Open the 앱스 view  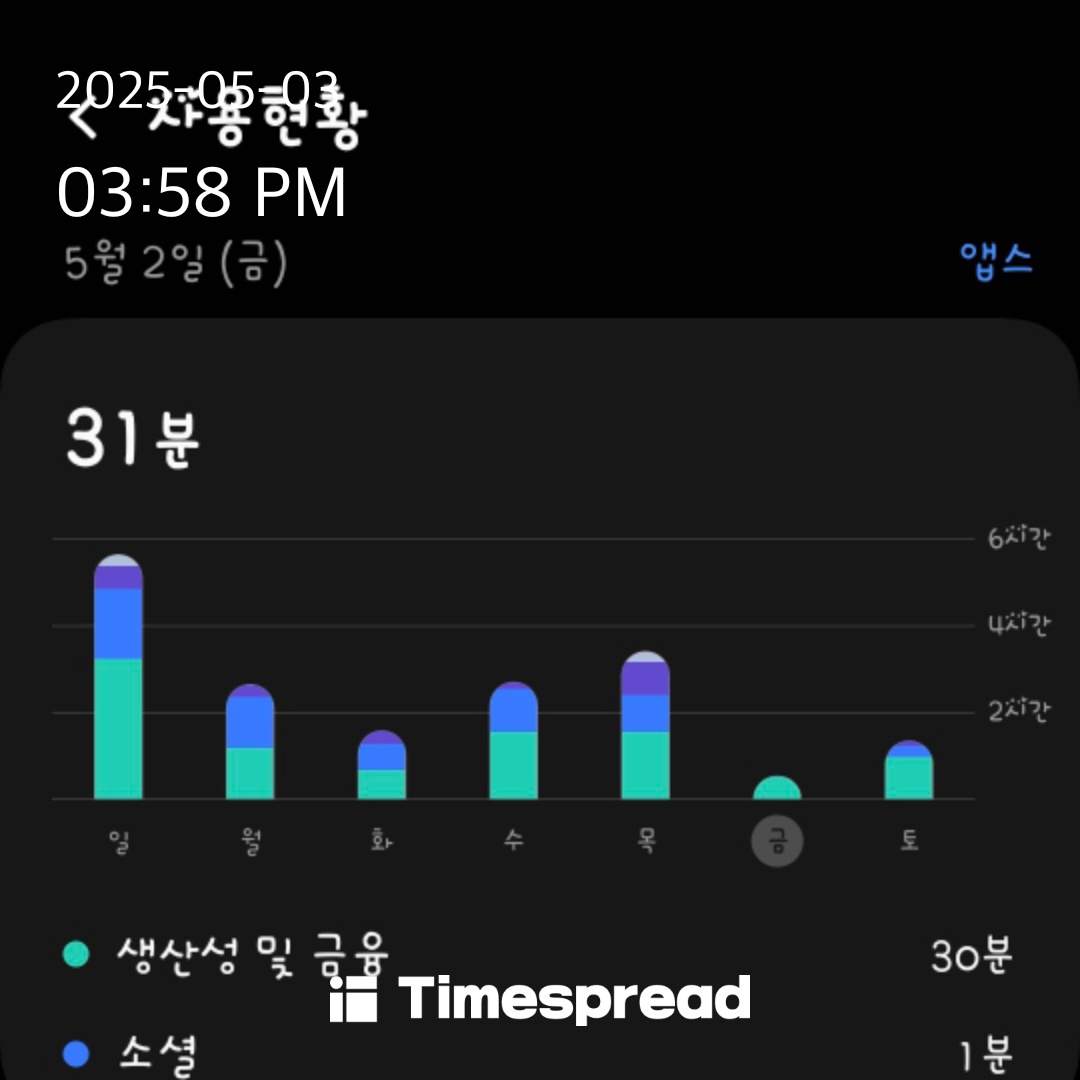(x=995, y=262)
